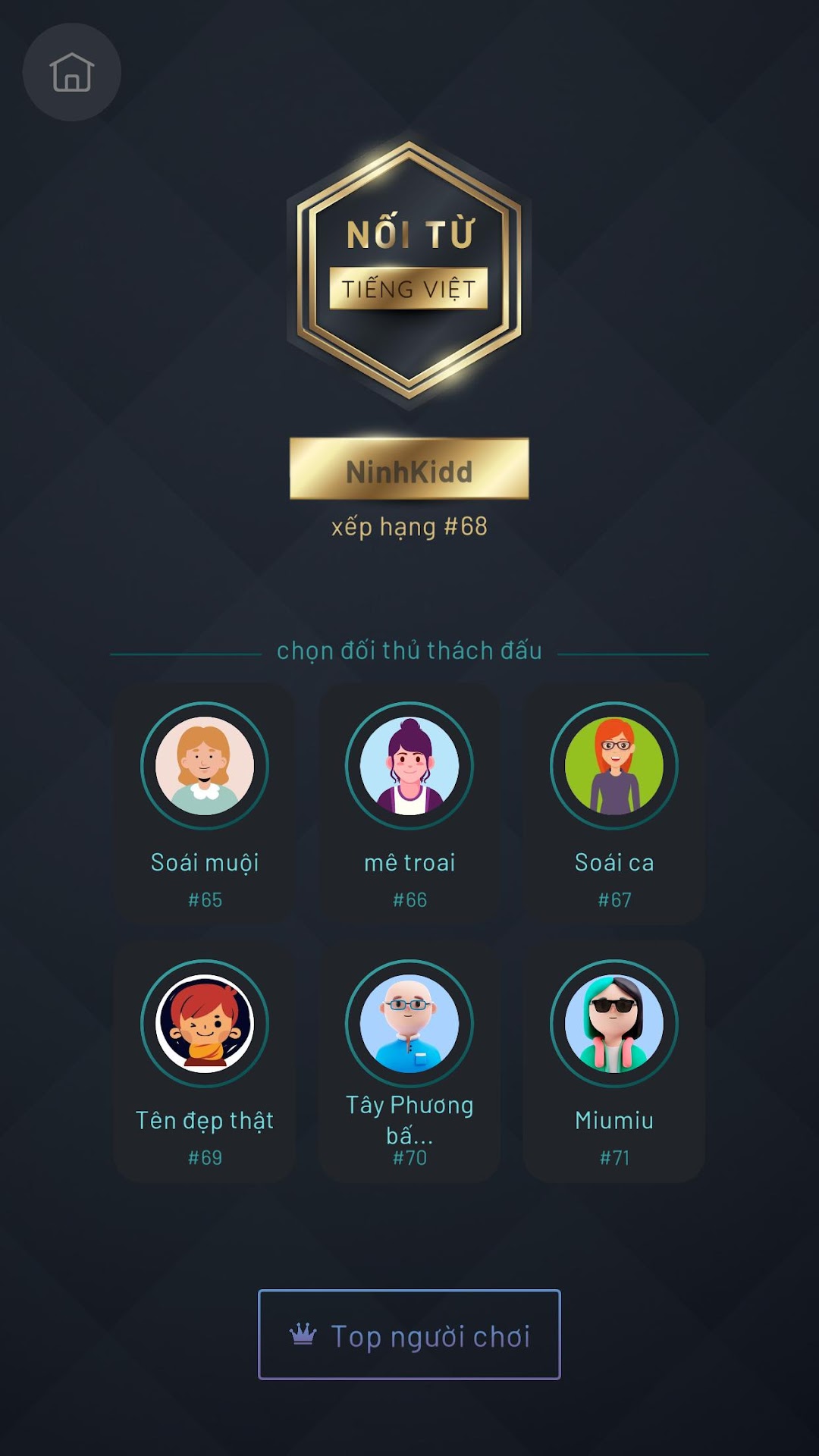Tap the NinhKidd name plate

pyautogui.click(x=409, y=469)
